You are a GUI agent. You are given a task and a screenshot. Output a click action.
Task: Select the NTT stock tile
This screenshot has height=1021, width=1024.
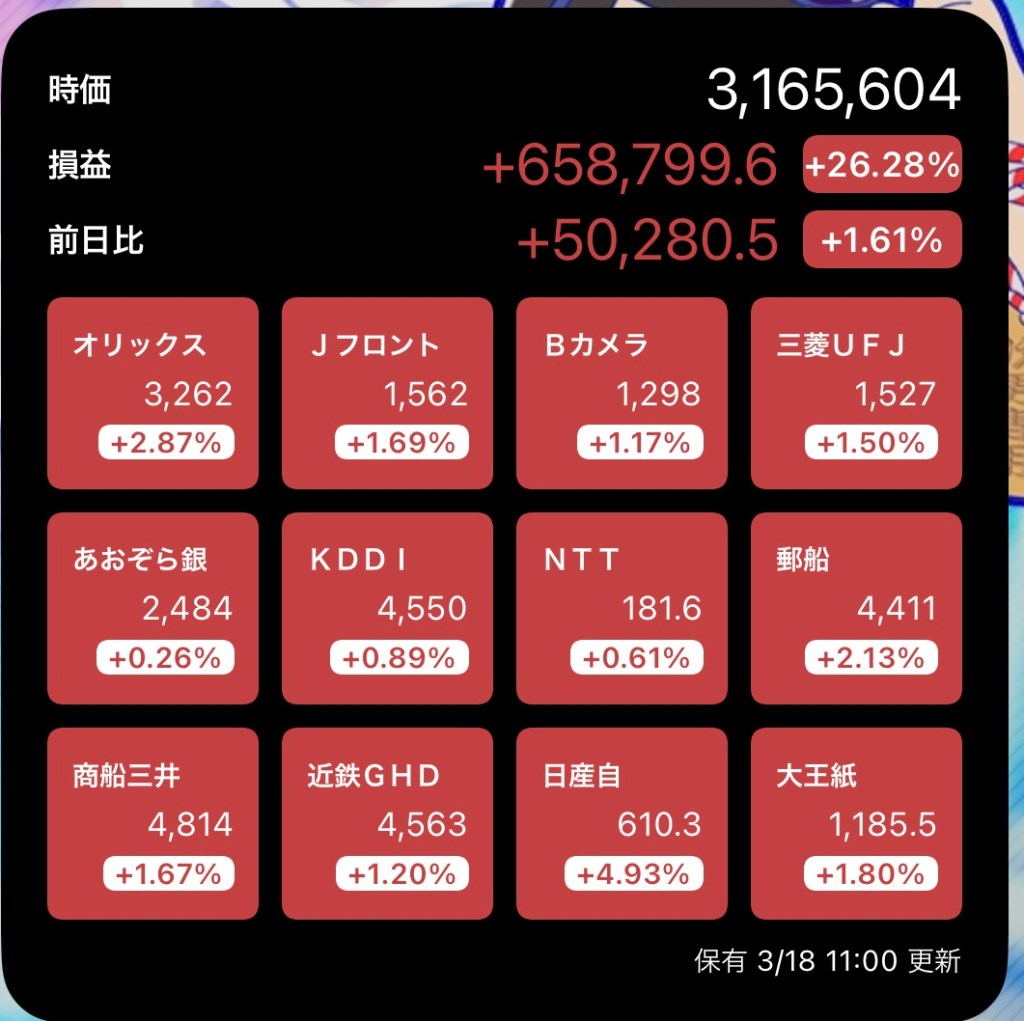[621, 608]
